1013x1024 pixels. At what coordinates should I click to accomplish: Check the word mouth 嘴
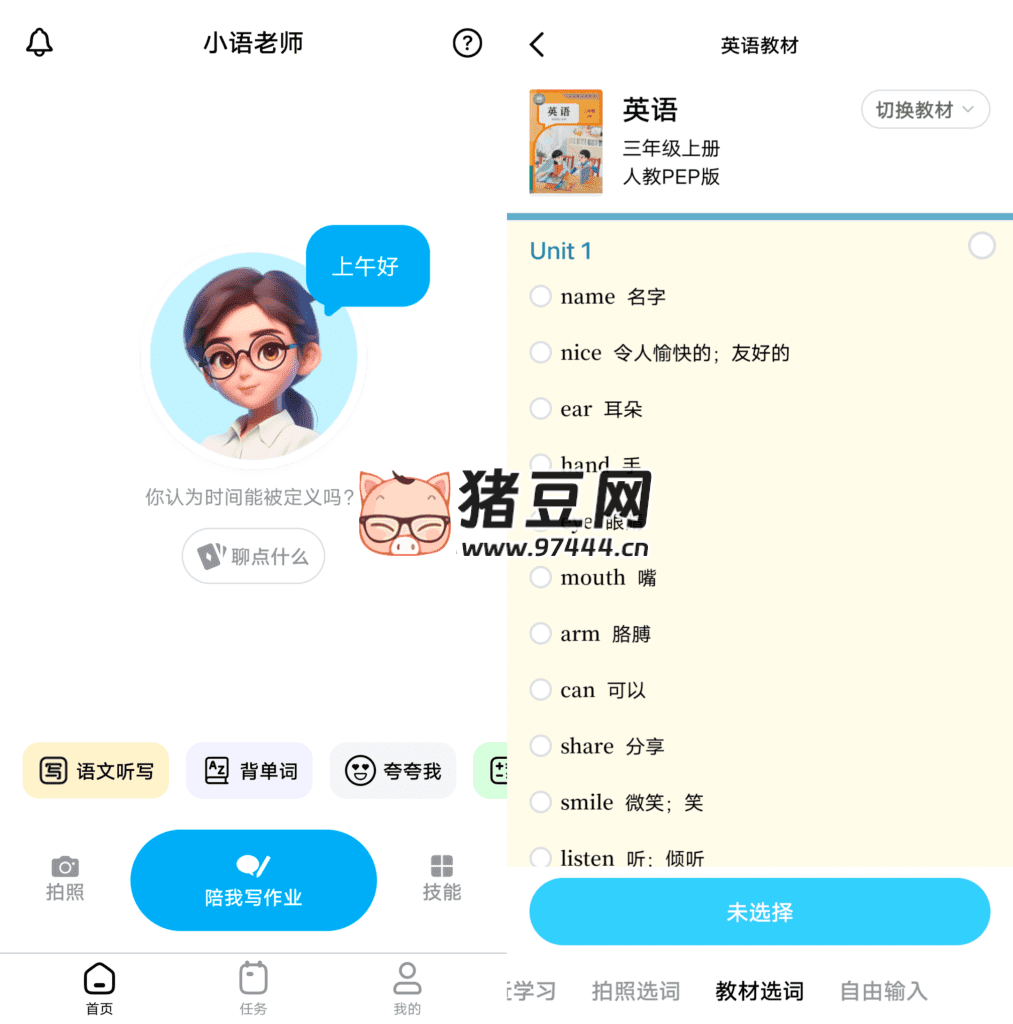pyautogui.click(x=541, y=577)
